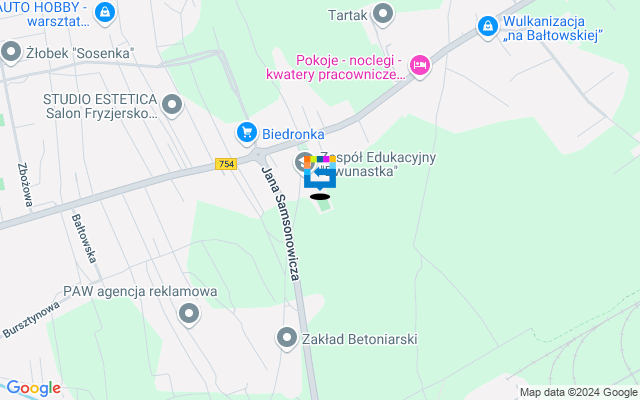Open the Google logo link
The image size is (640, 400).
33,388
